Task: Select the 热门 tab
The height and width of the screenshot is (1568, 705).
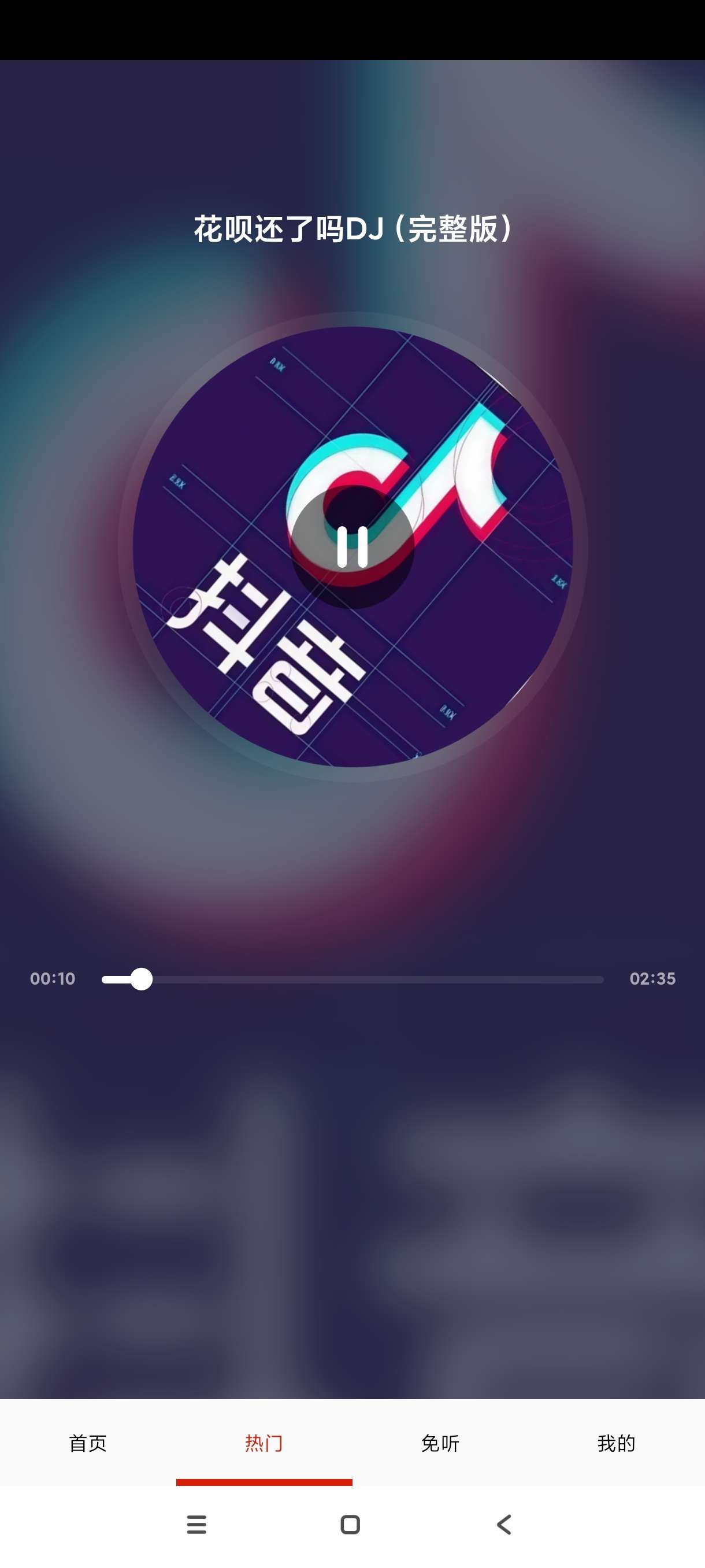Action: click(x=264, y=1443)
